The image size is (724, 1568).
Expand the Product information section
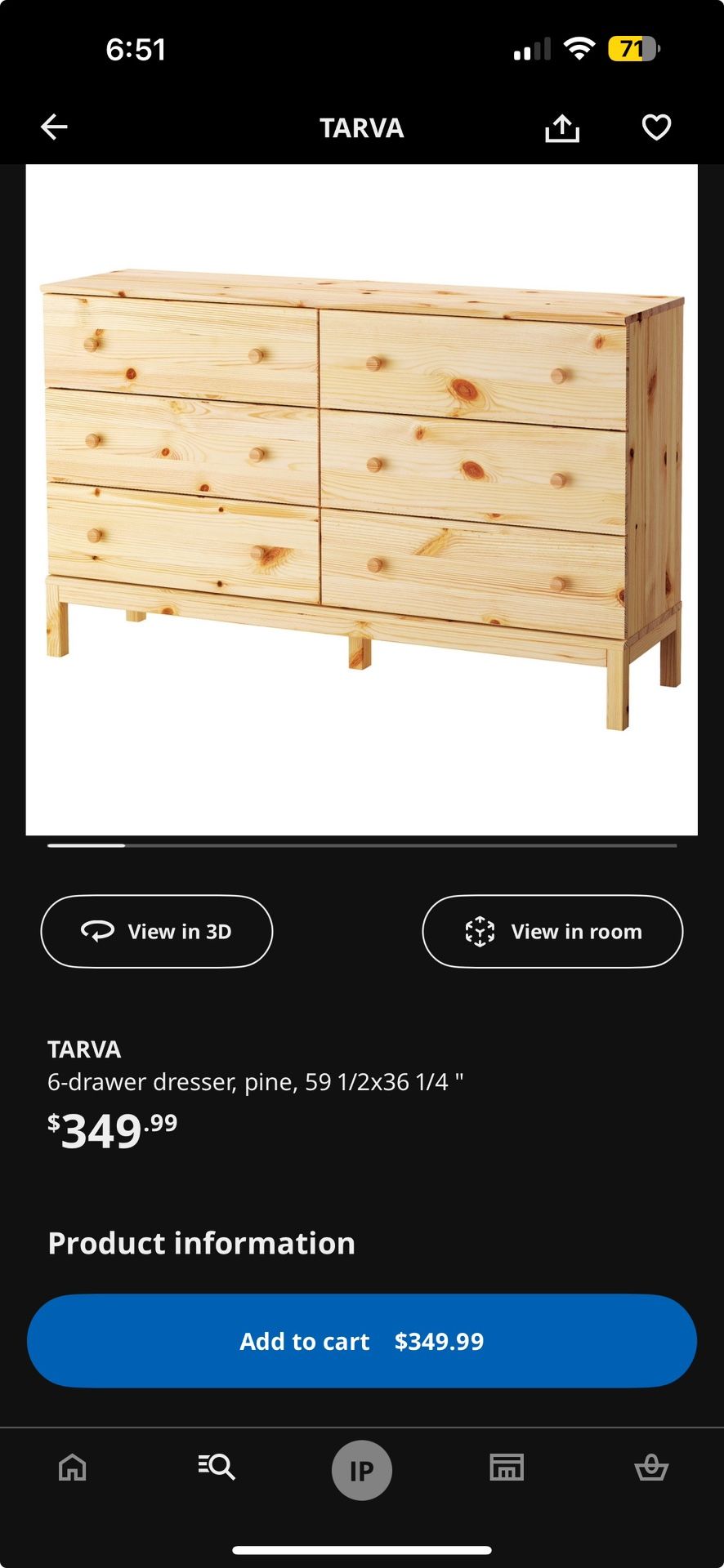point(201,1243)
